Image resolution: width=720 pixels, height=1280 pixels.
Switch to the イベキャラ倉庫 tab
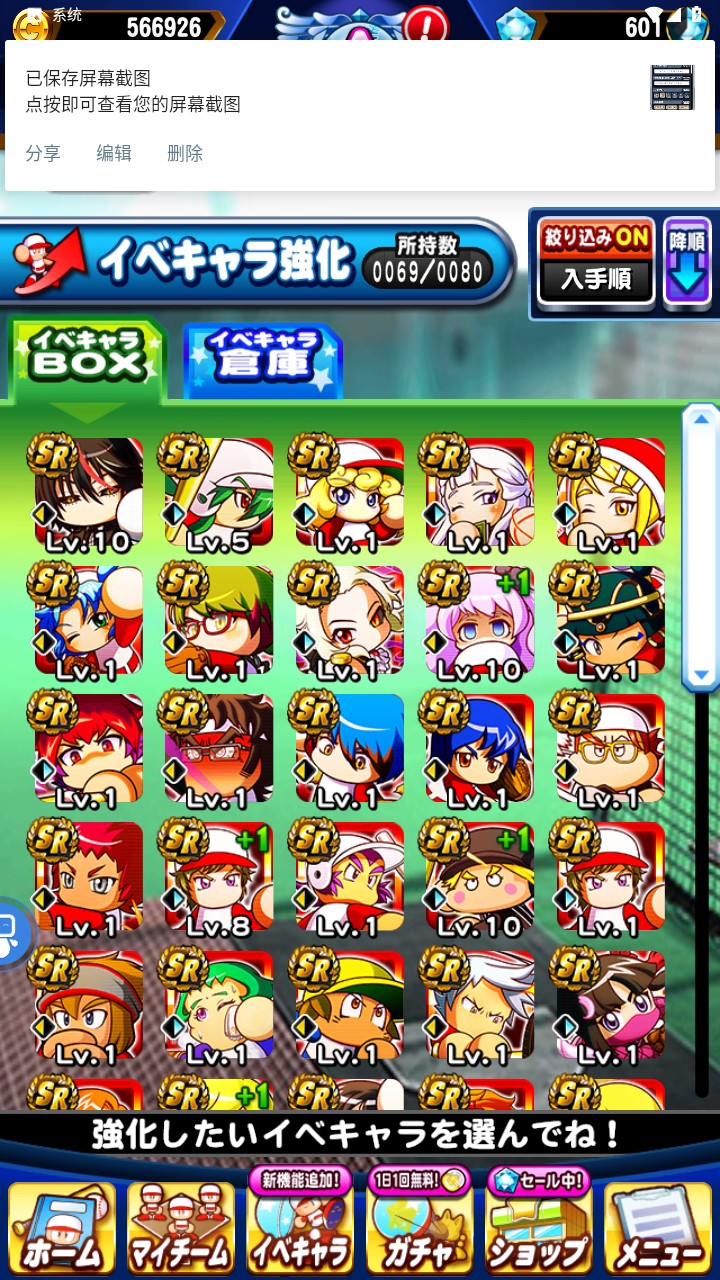click(263, 360)
